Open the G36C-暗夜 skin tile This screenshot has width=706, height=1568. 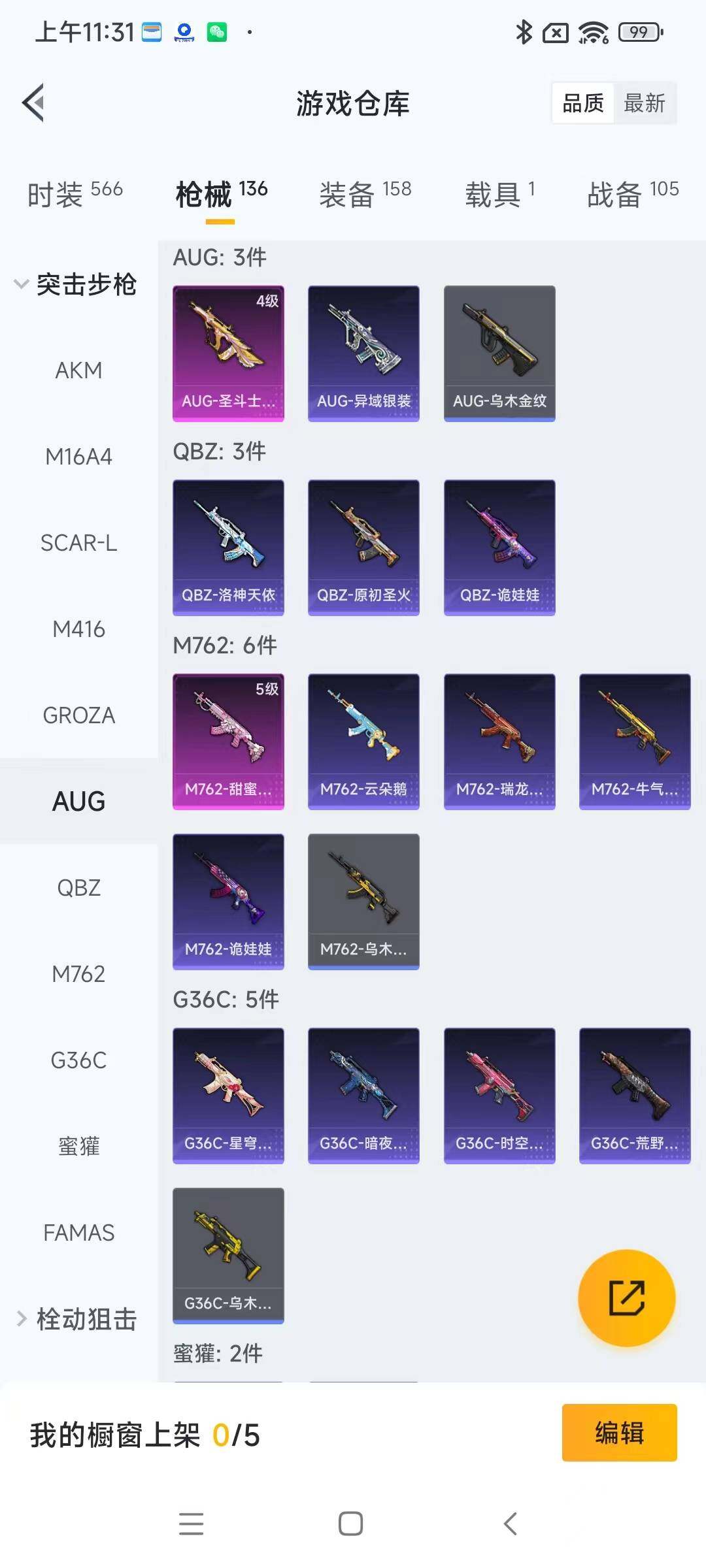pos(363,1095)
